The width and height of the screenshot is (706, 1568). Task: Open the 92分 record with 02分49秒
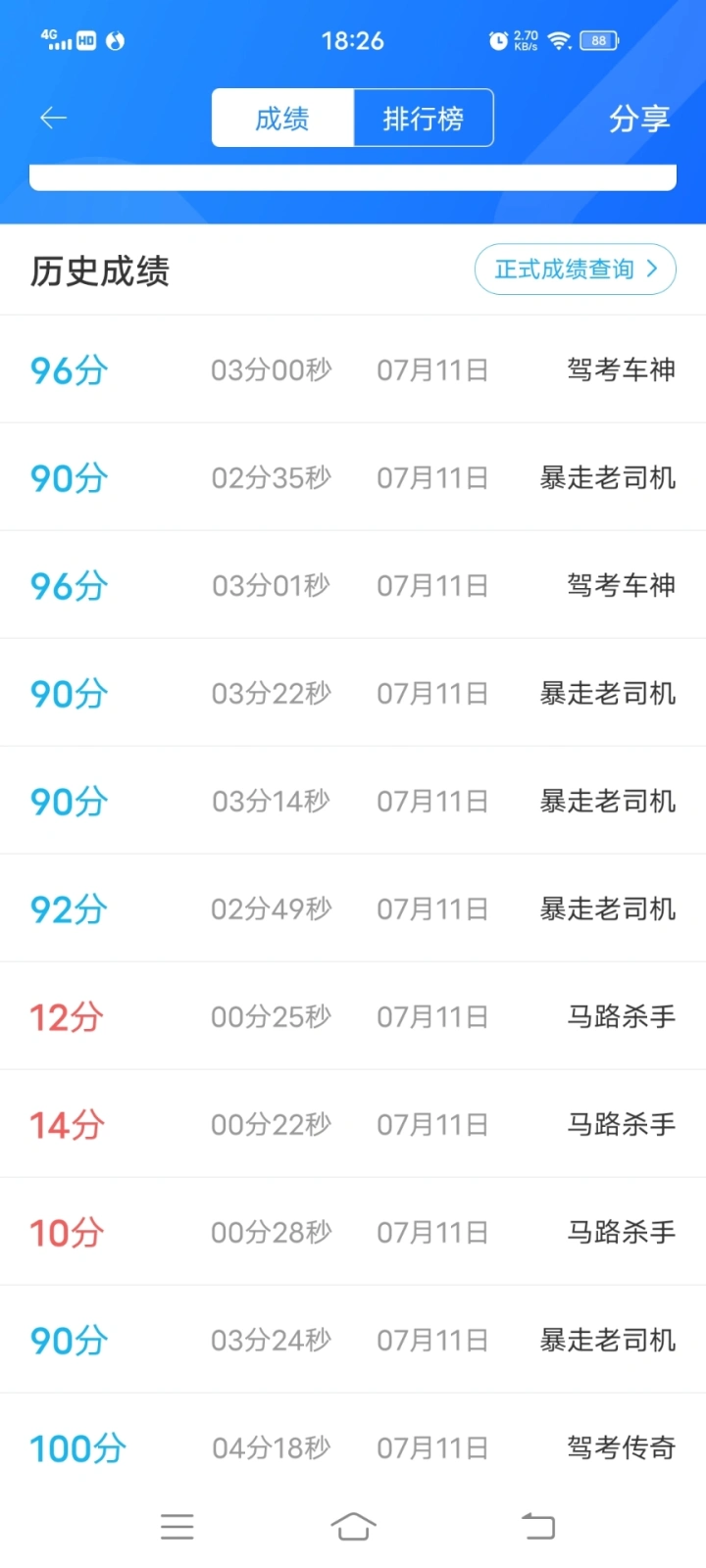click(x=353, y=908)
